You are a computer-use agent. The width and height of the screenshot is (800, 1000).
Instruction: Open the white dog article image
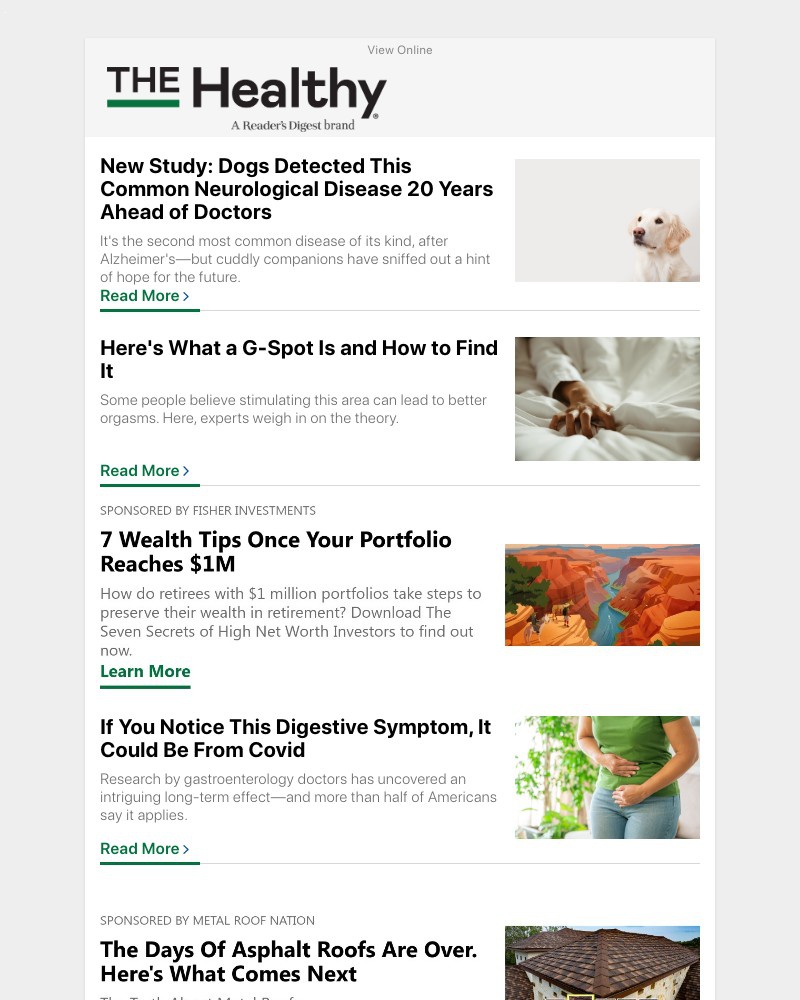pos(607,220)
